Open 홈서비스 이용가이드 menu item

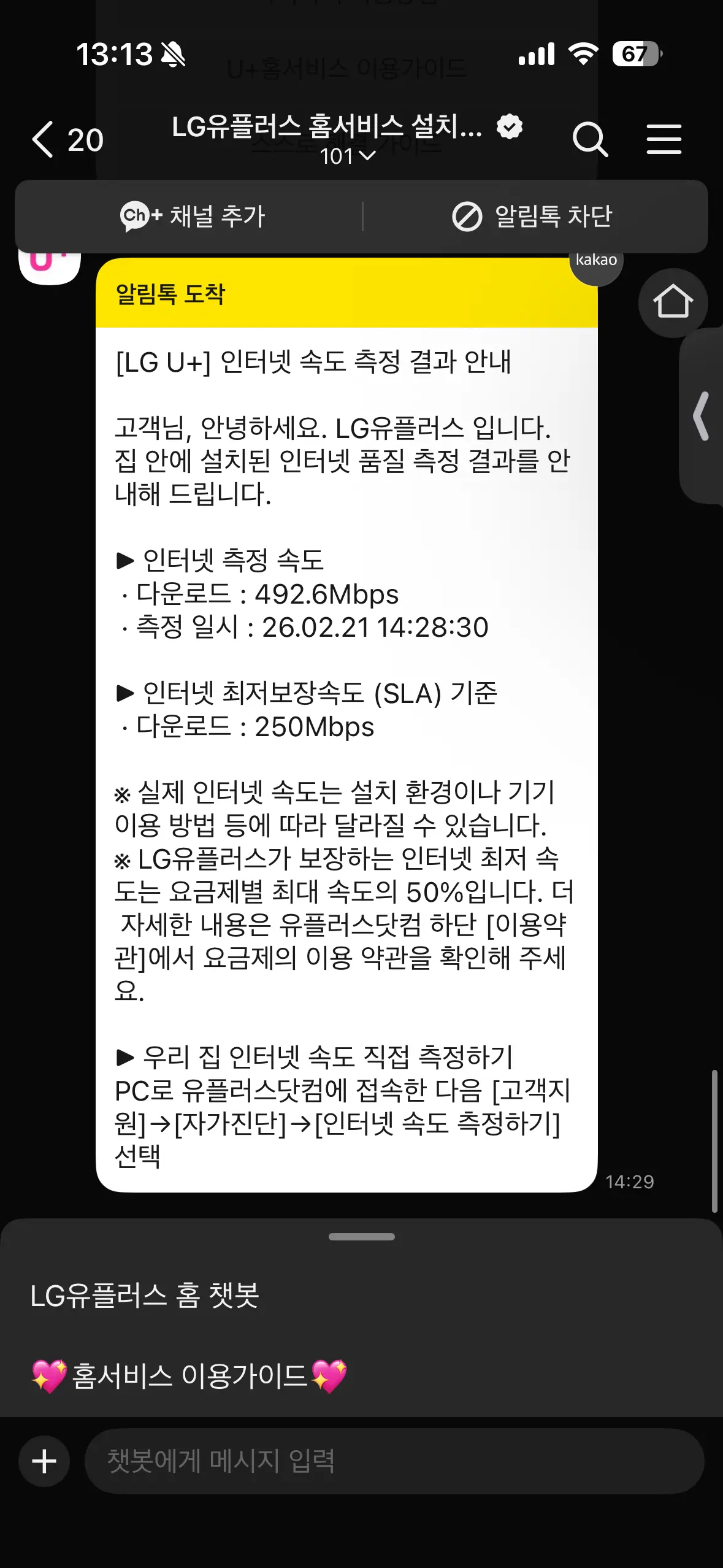(x=189, y=1375)
